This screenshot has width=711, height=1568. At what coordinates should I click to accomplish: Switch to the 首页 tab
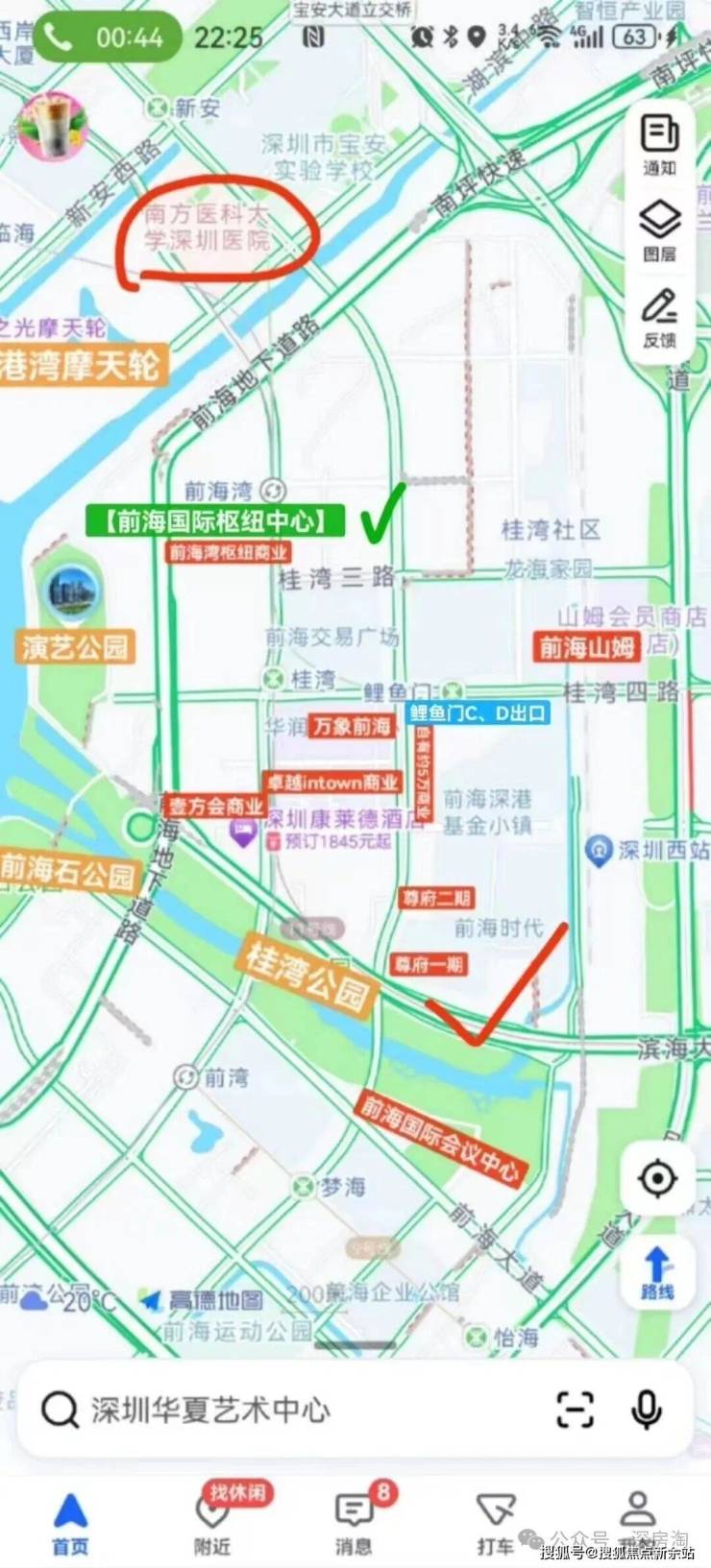coord(70,1524)
